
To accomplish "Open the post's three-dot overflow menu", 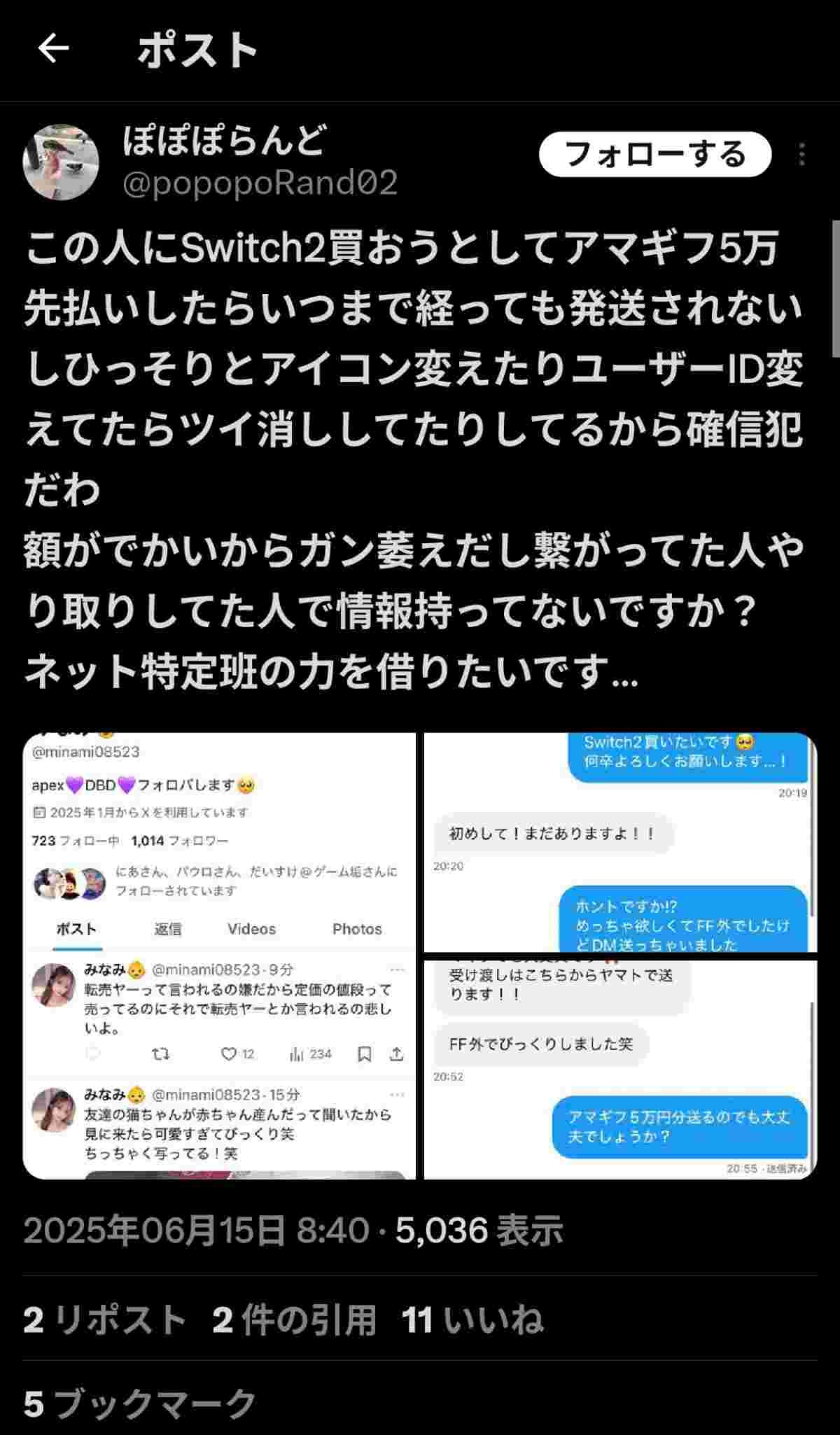I will point(802,154).
